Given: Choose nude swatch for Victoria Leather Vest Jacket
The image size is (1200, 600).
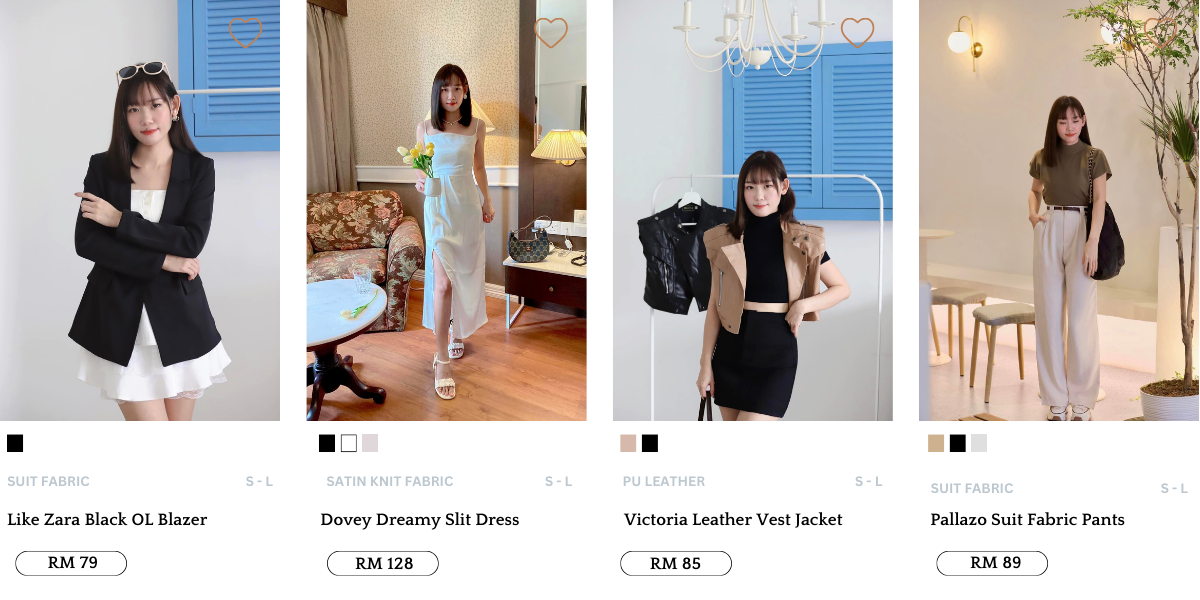Looking at the screenshot, I should [x=628, y=443].
